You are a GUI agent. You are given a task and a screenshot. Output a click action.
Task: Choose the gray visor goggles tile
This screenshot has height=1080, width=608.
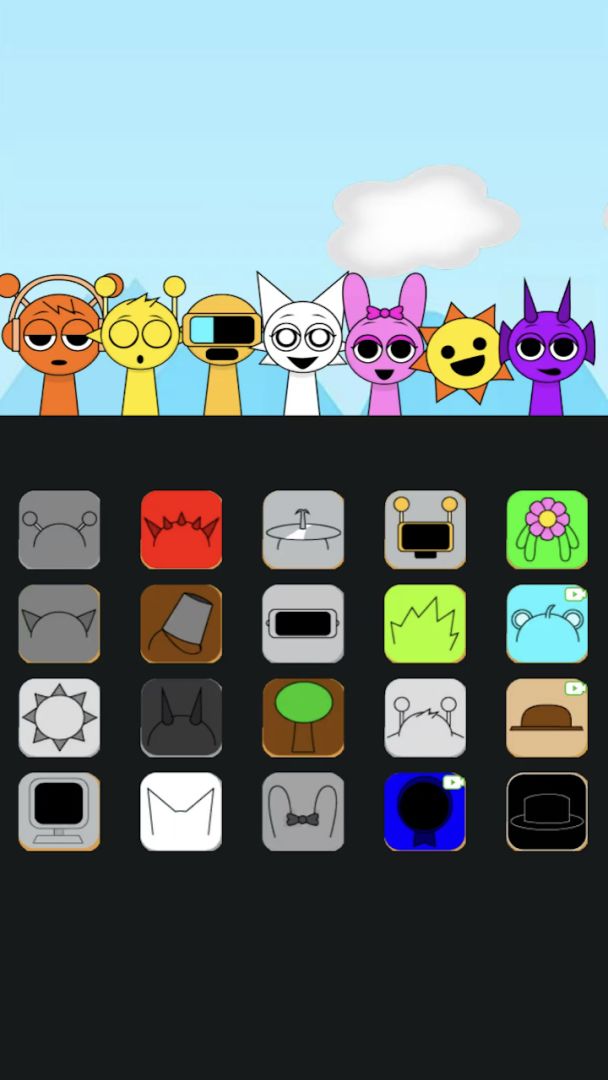(303, 624)
